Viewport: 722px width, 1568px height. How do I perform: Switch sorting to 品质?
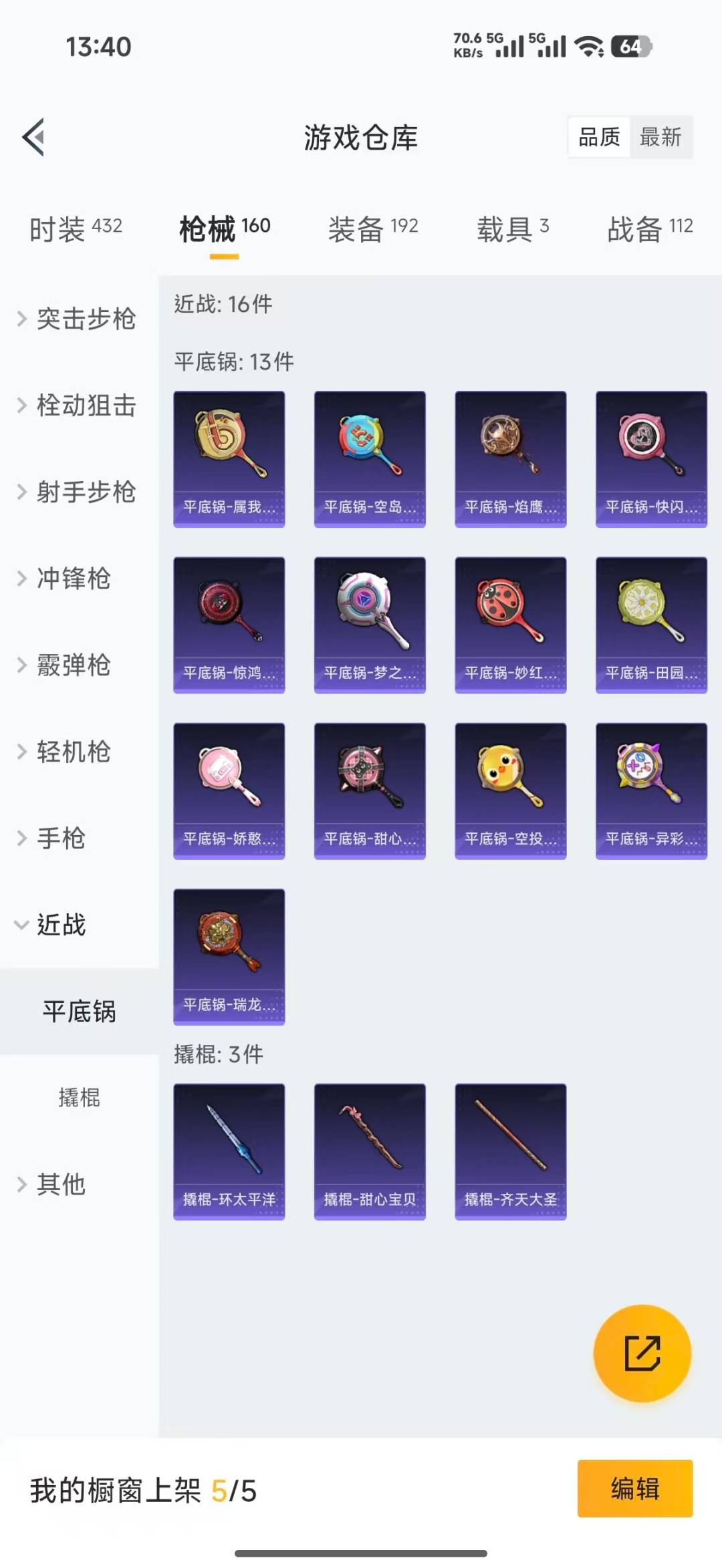(x=597, y=137)
